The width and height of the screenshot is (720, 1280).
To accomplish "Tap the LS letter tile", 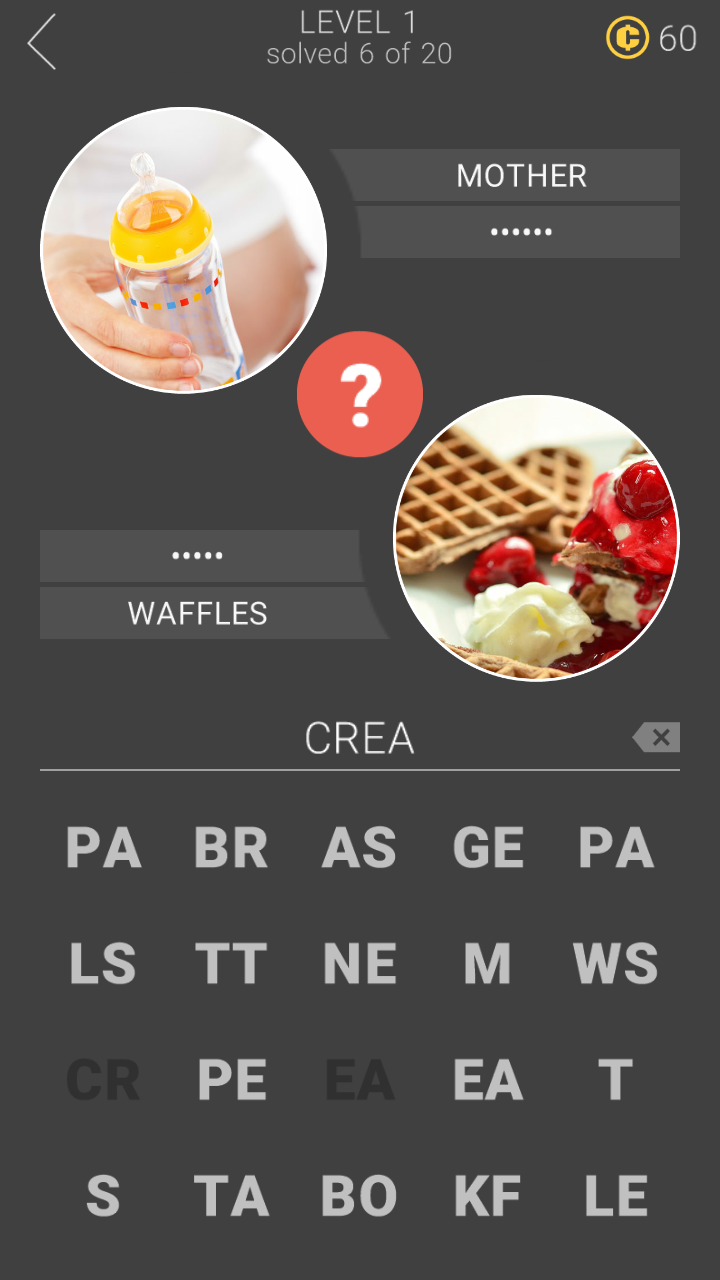I will [103, 964].
